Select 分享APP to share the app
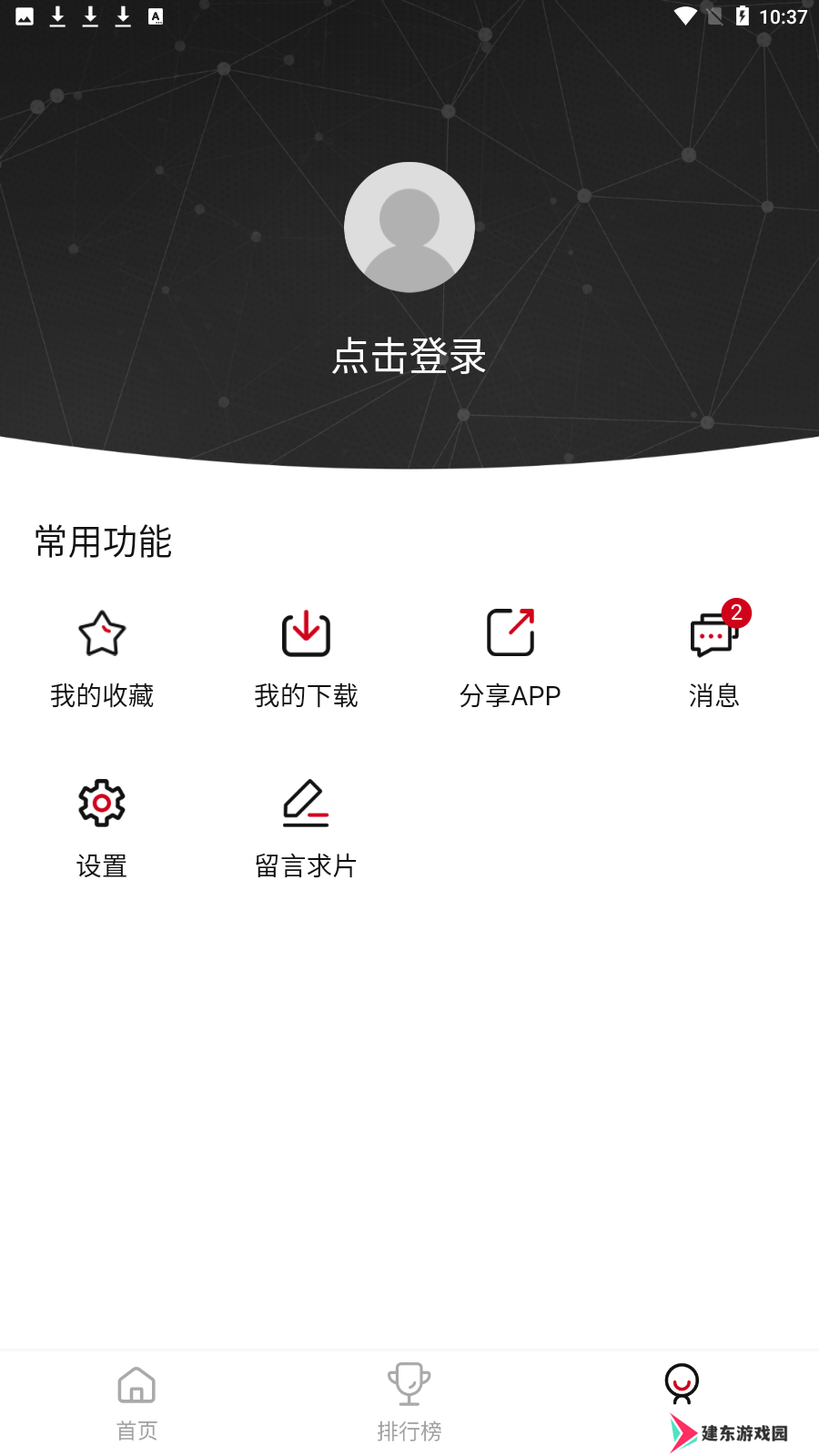 pyautogui.click(x=510, y=659)
